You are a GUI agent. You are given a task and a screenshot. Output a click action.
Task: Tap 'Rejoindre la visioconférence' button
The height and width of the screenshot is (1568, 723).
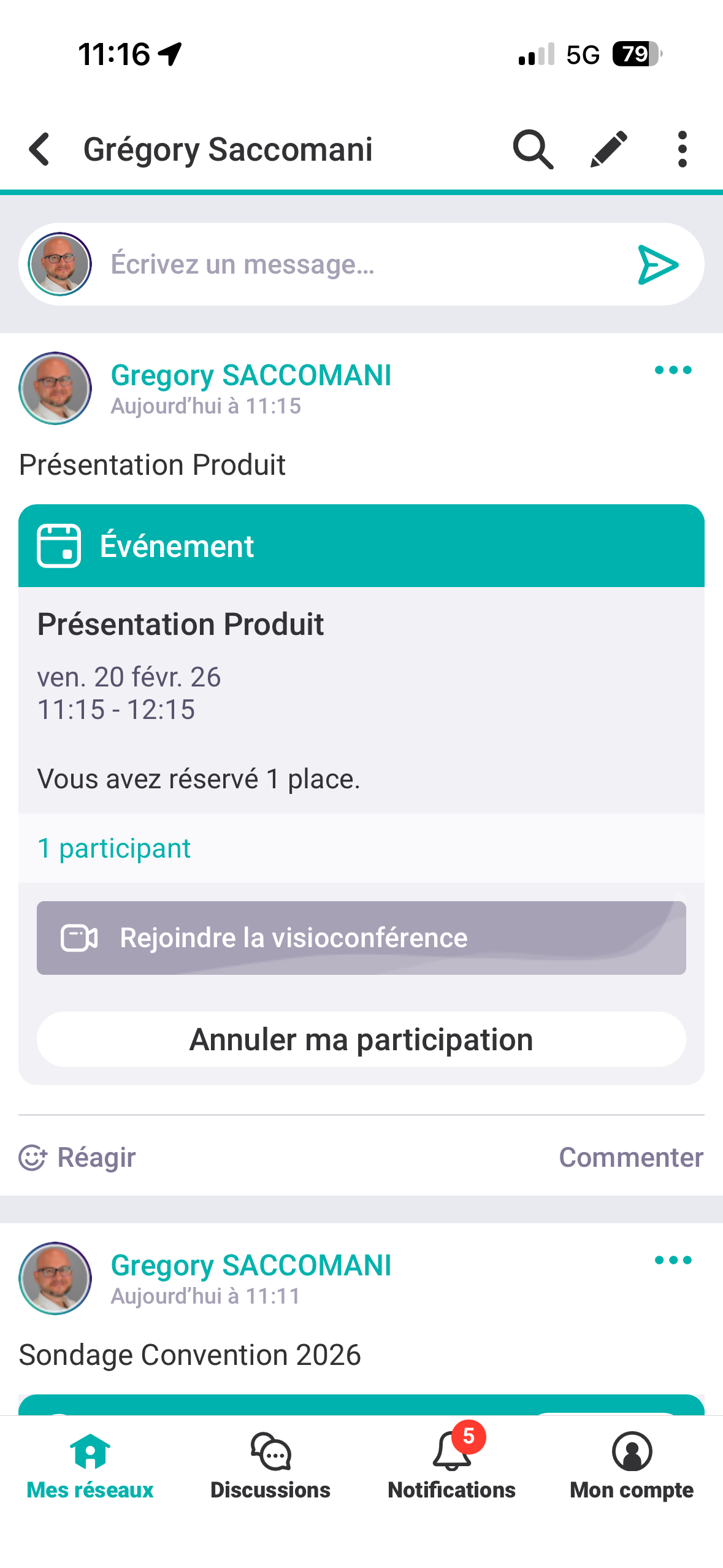coord(361,937)
